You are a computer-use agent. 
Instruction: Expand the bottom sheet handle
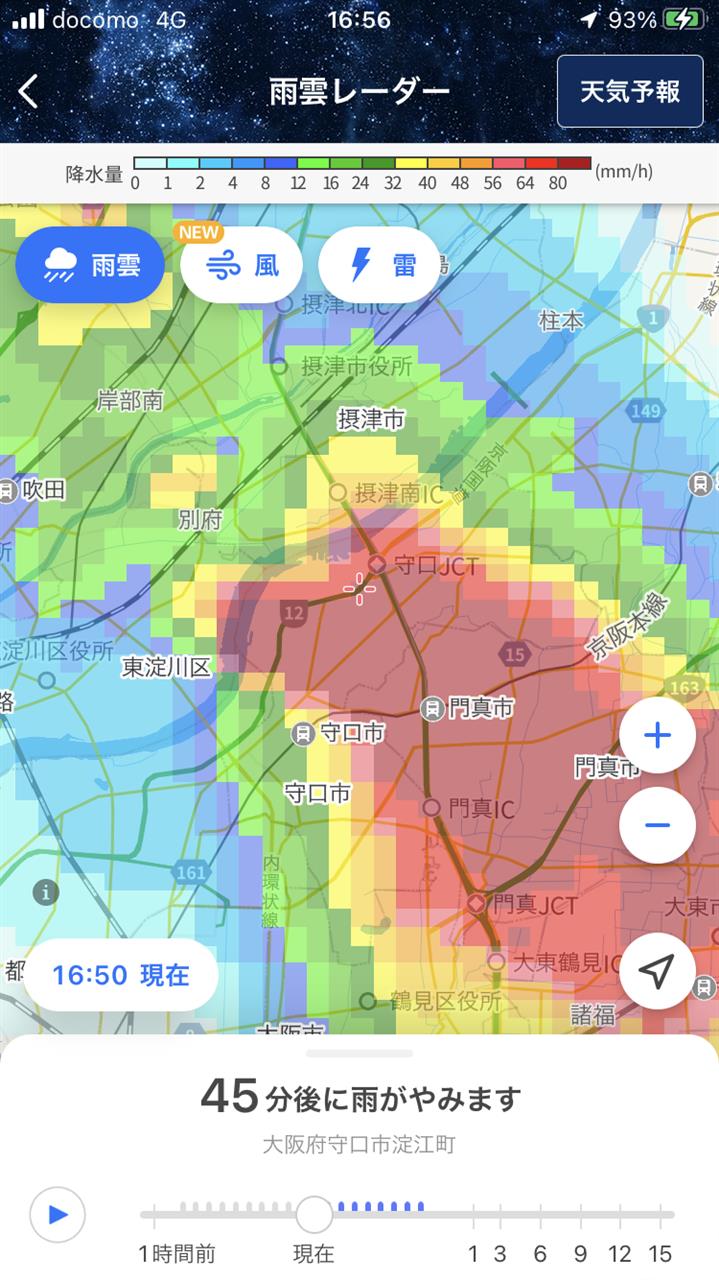tap(359, 1053)
